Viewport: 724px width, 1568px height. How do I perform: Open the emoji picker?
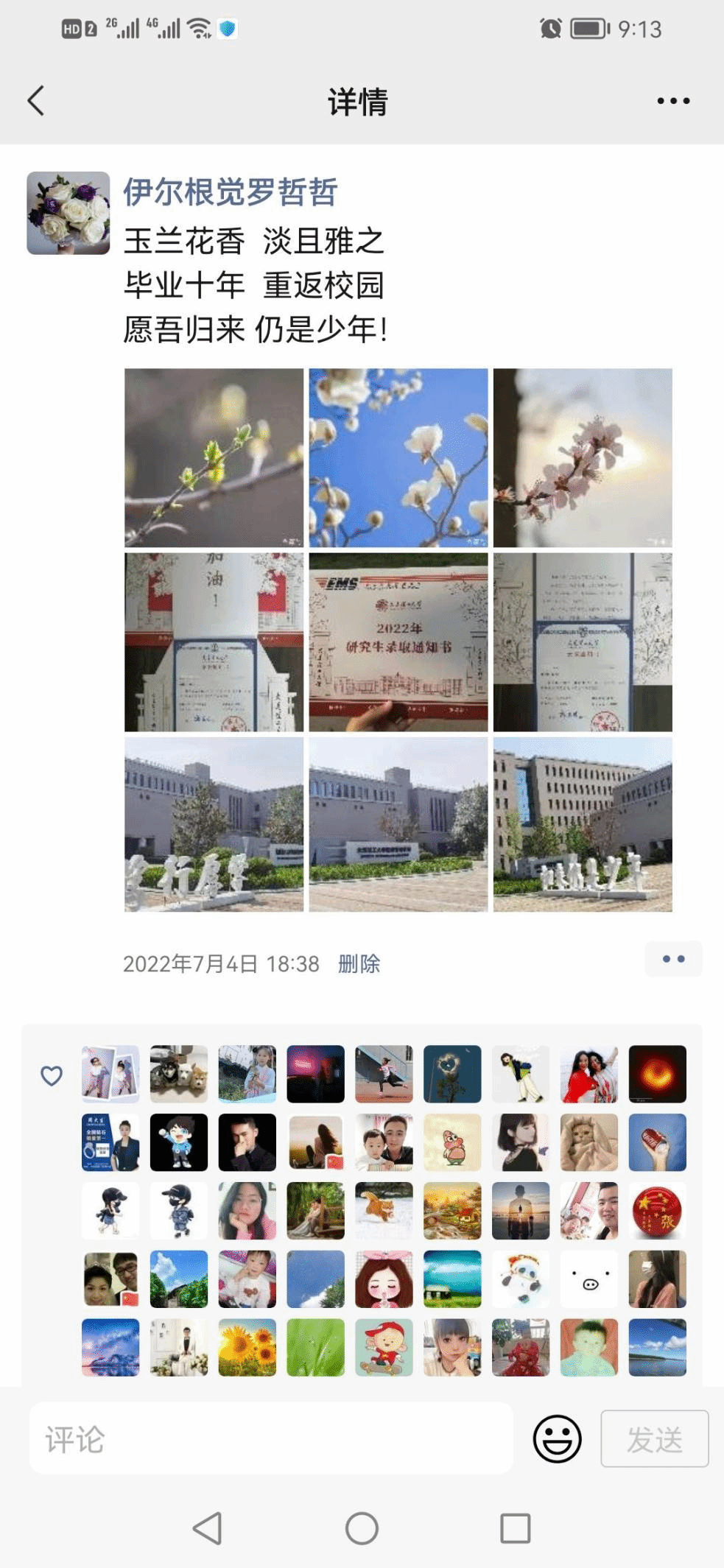click(x=557, y=1438)
